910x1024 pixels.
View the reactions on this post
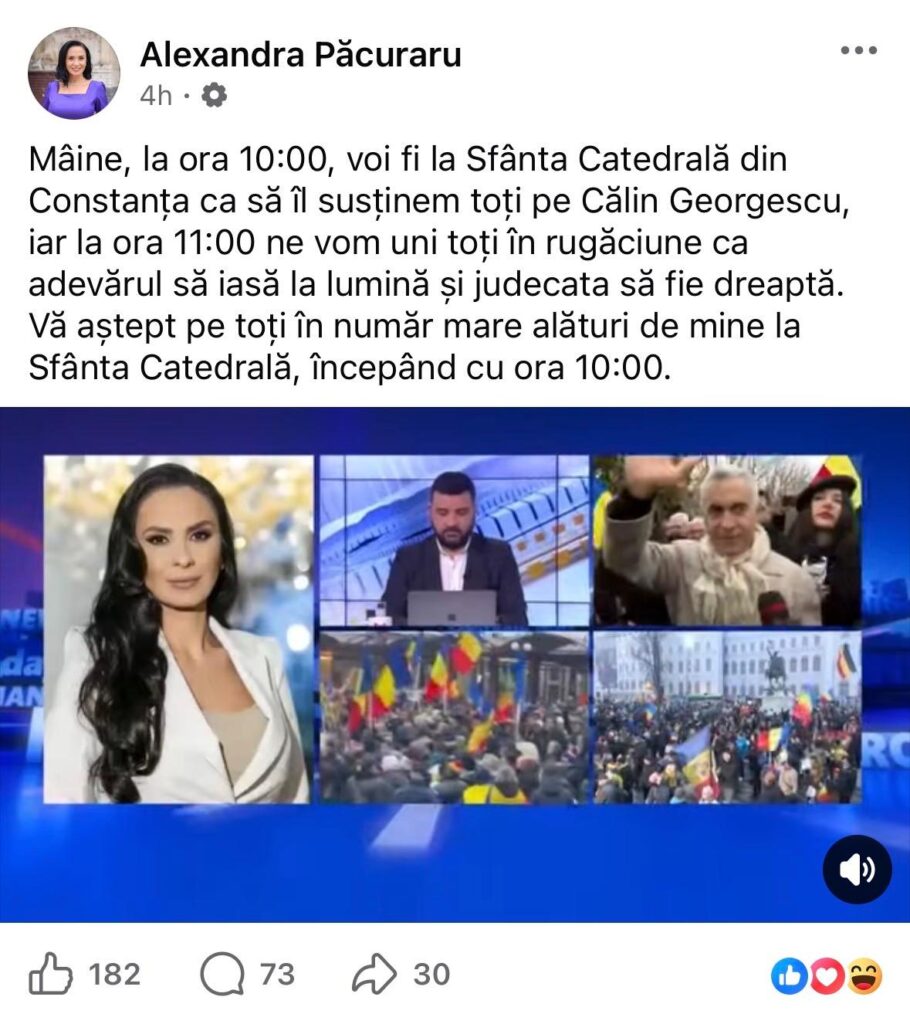(x=827, y=975)
